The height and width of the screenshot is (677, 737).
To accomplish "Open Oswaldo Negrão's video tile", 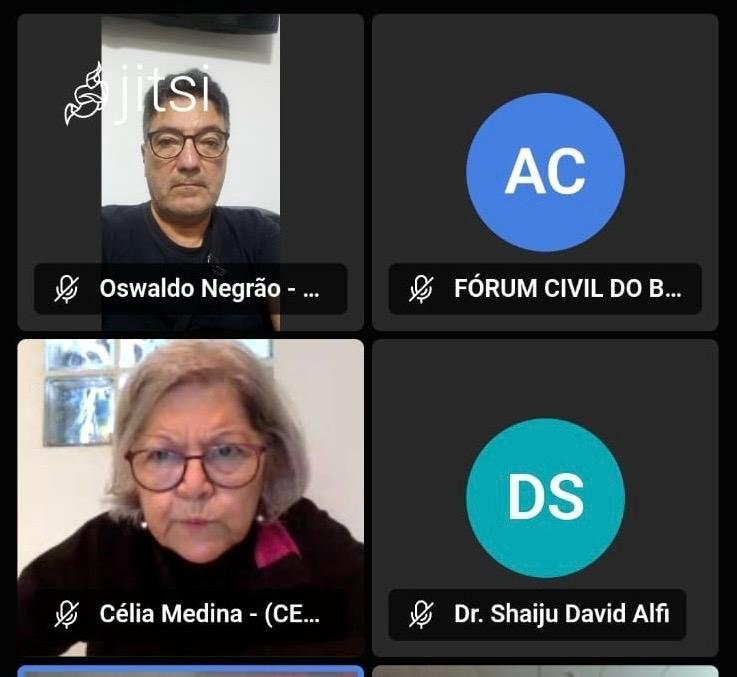I will pyautogui.click(x=190, y=172).
